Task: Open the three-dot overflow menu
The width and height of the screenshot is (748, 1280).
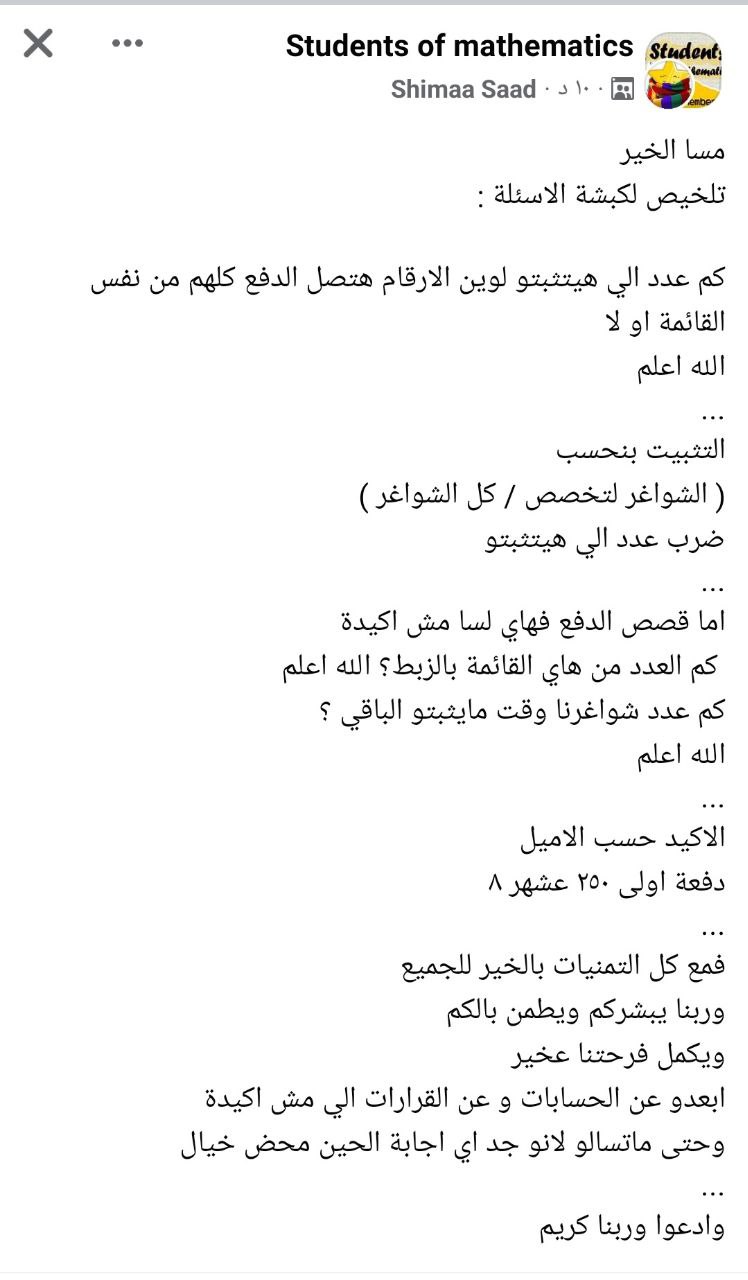Action: point(127,44)
